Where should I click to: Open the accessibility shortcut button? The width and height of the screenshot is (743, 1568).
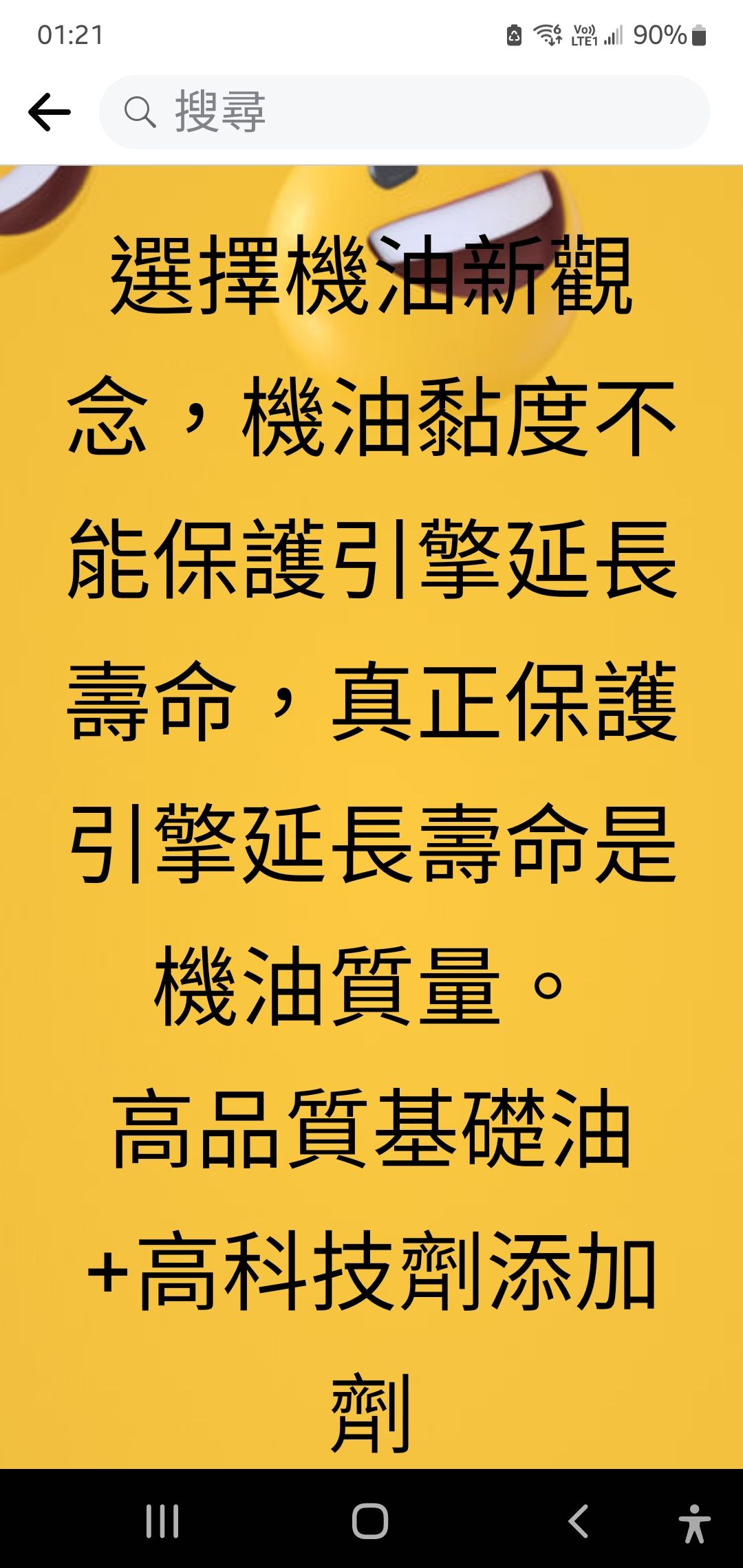pos(694,1523)
